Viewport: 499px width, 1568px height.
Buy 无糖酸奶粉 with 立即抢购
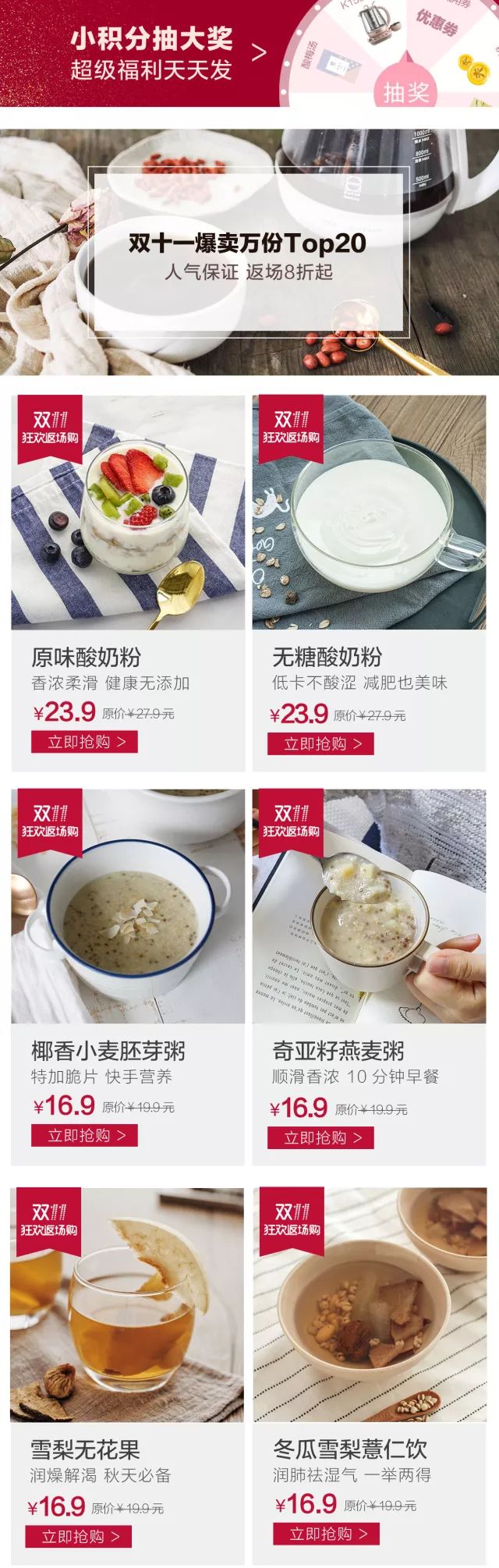tap(320, 743)
